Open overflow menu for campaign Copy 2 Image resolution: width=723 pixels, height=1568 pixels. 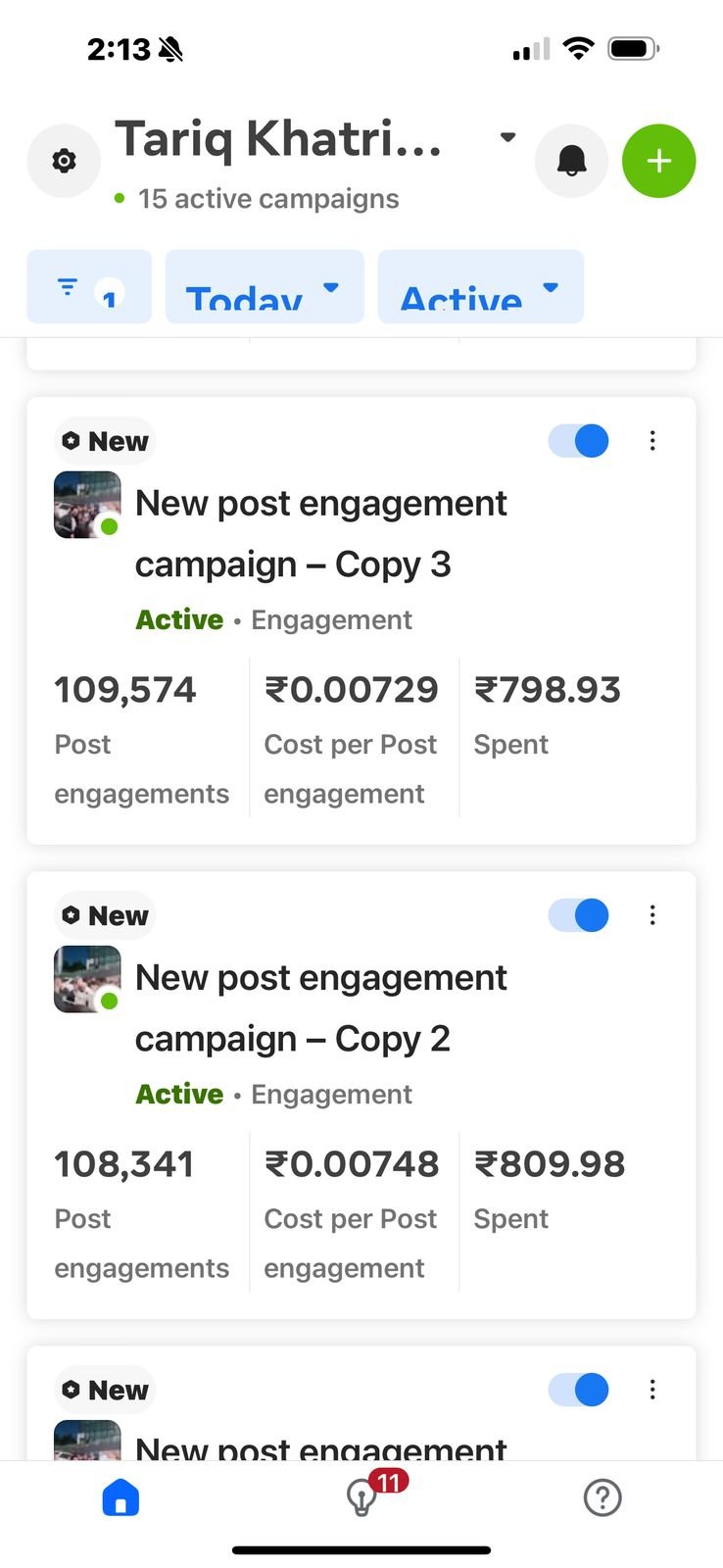(x=652, y=915)
